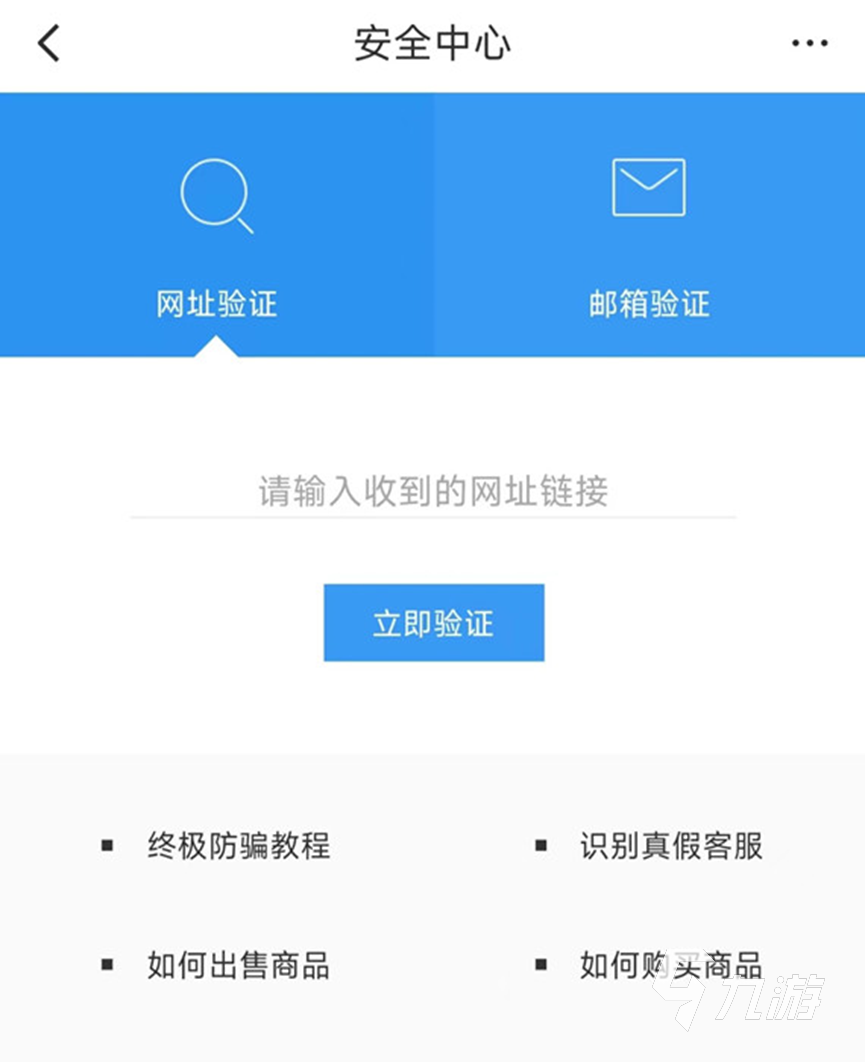The height and width of the screenshot is (1062, 865).
Task: Select the 网址验证 tab
Action: [215, 305]
